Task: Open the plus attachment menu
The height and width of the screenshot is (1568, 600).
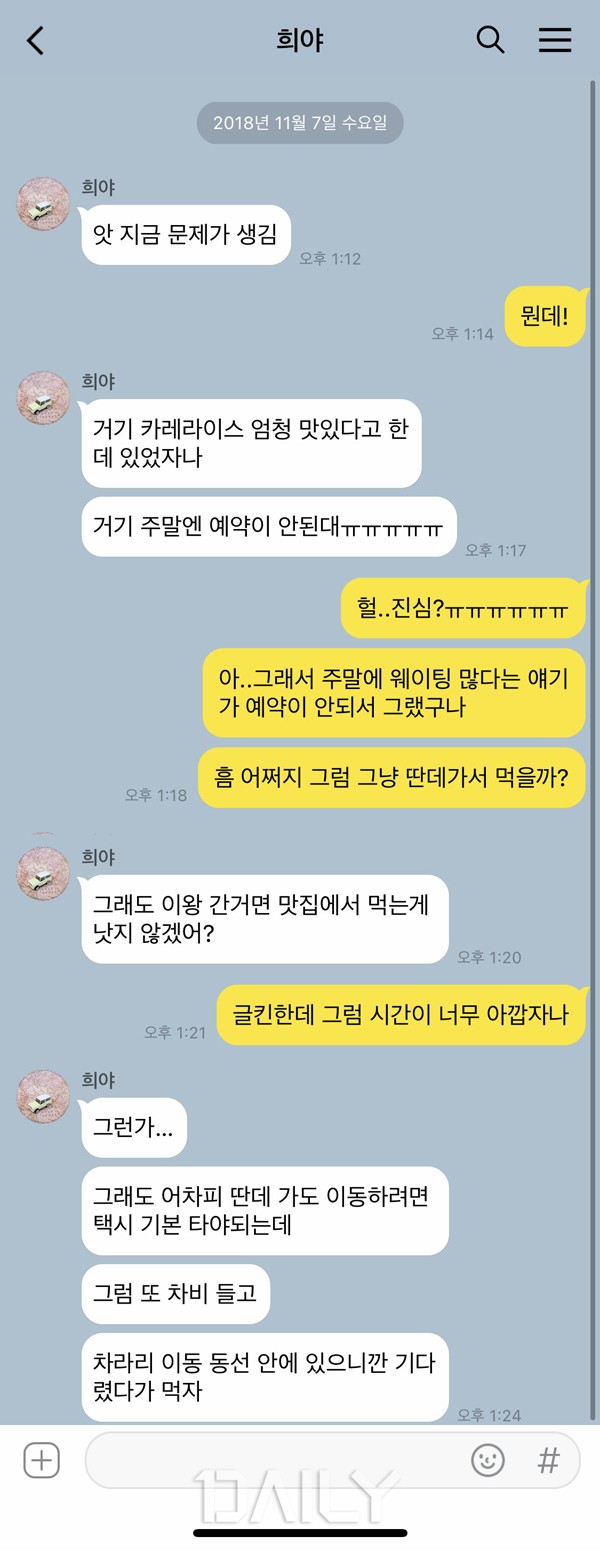Action: (x=41, y=1461)
